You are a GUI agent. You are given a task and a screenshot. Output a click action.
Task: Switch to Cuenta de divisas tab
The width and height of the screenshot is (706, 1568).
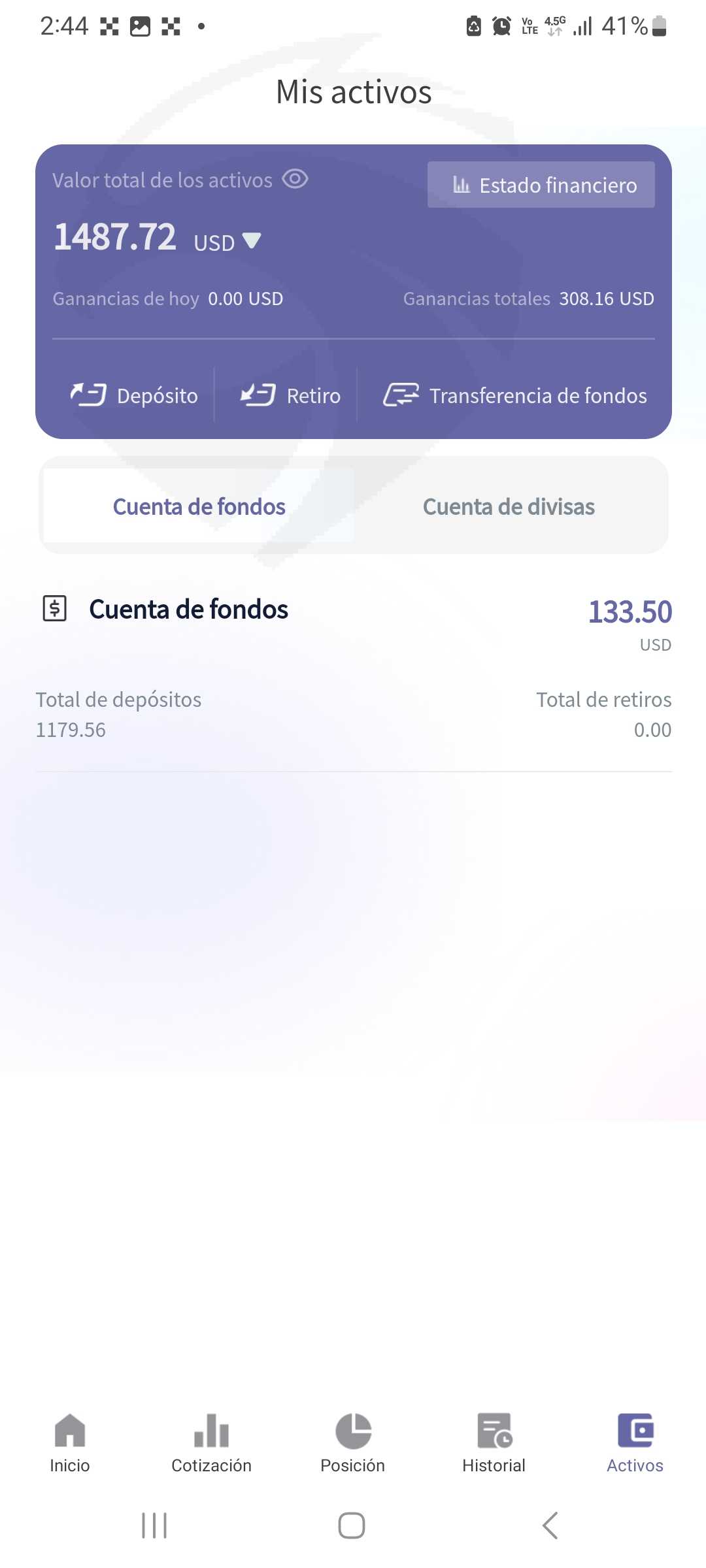(509, 506)
